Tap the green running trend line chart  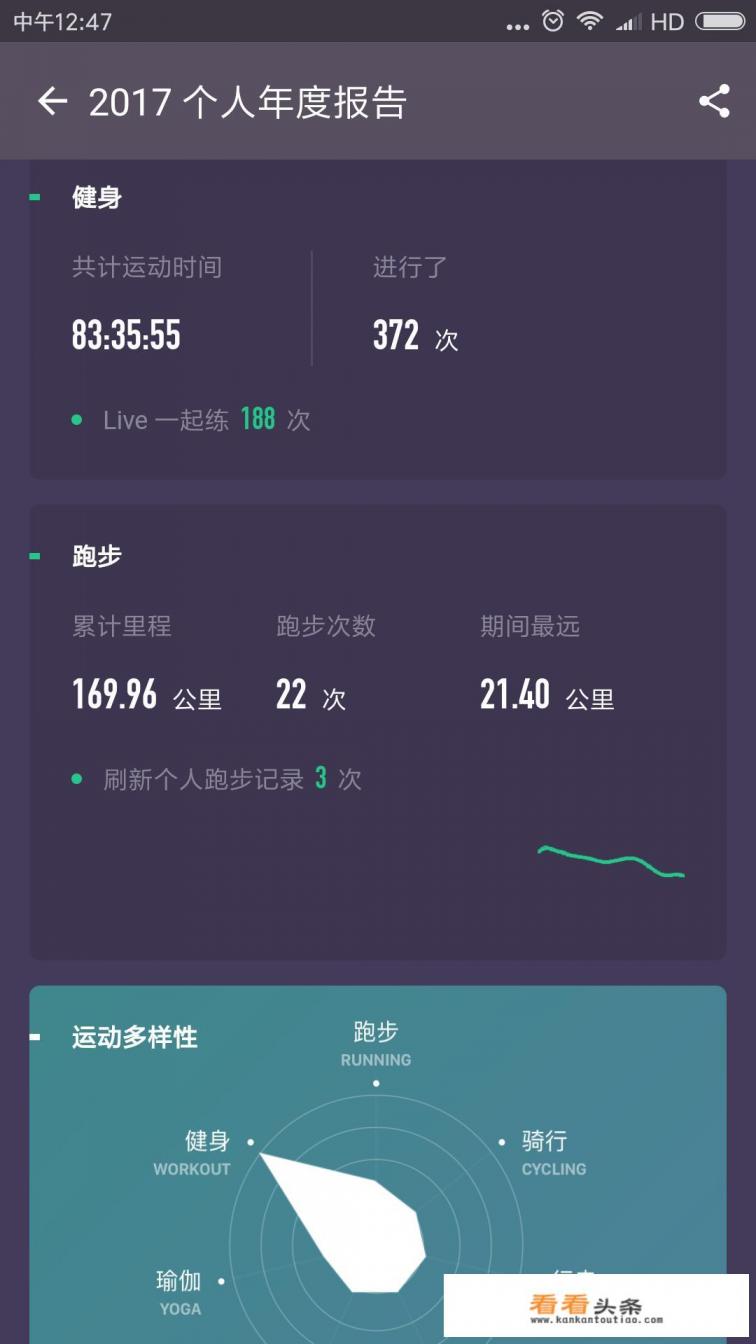point(611,862)
